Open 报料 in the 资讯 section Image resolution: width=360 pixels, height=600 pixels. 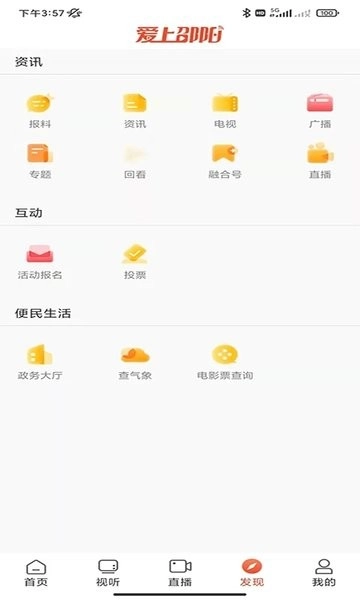point(40,111)
